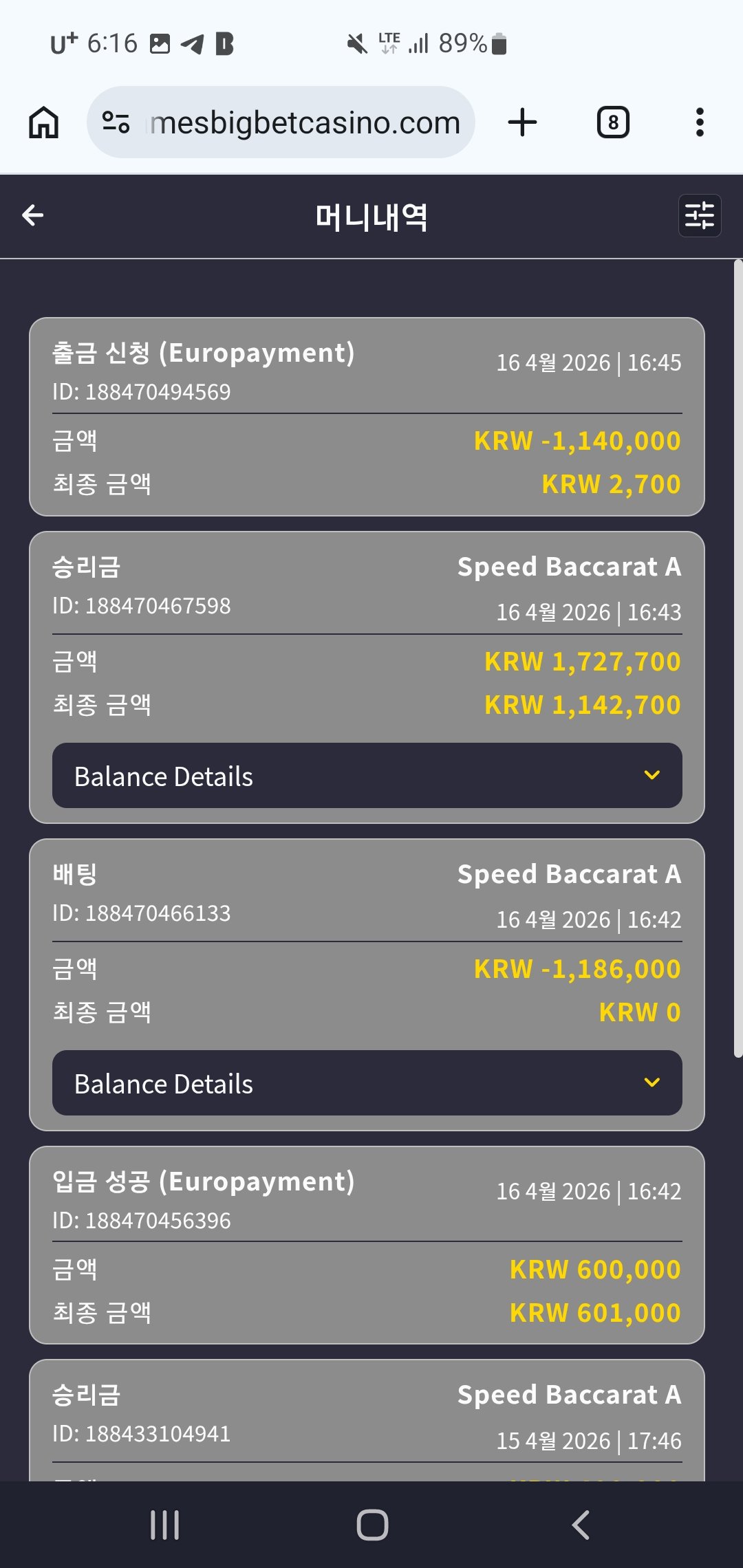Open the filter settings icon
743x1568 pixels.
[699, 216]
